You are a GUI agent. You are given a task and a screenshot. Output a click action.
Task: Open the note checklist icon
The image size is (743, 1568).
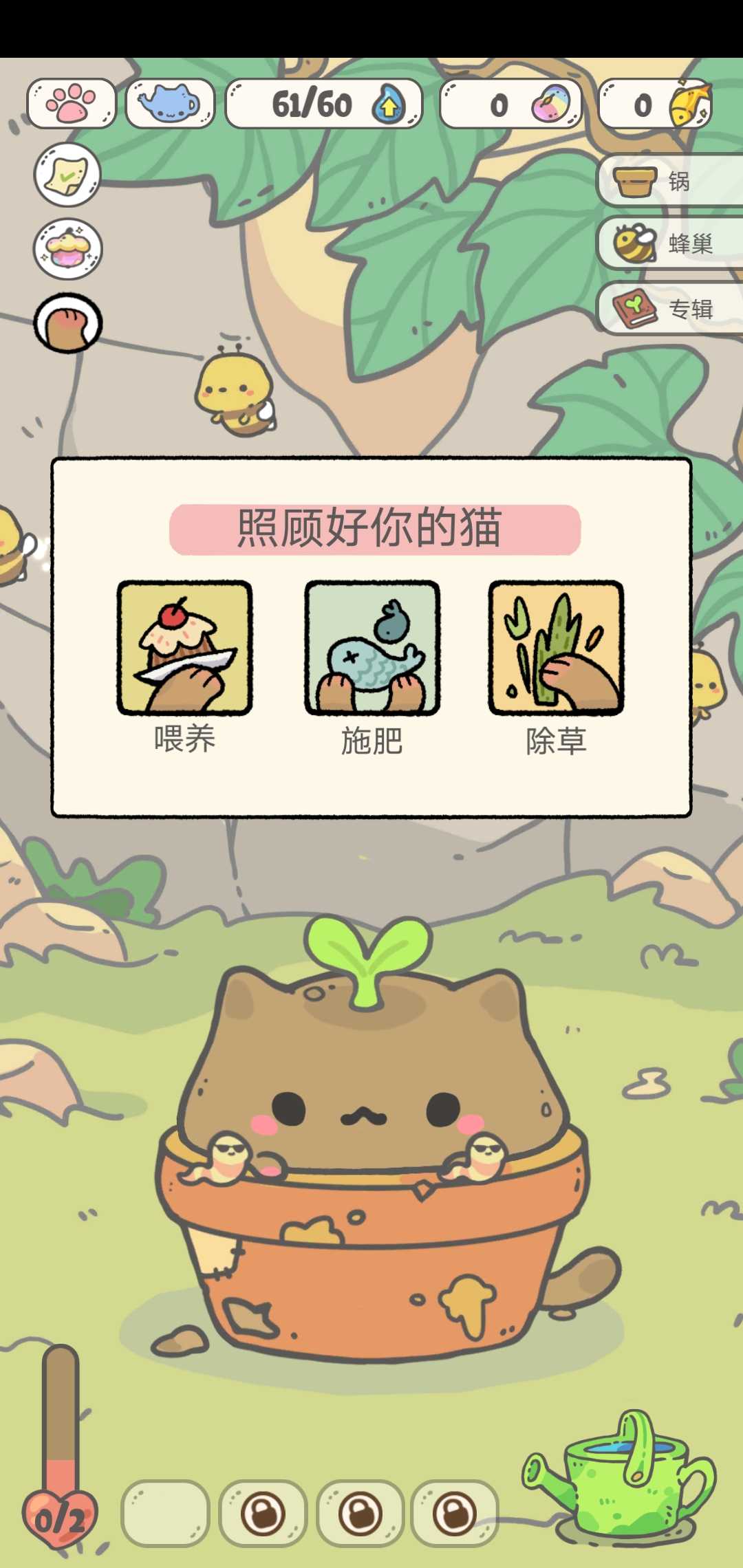coord(67,175)
